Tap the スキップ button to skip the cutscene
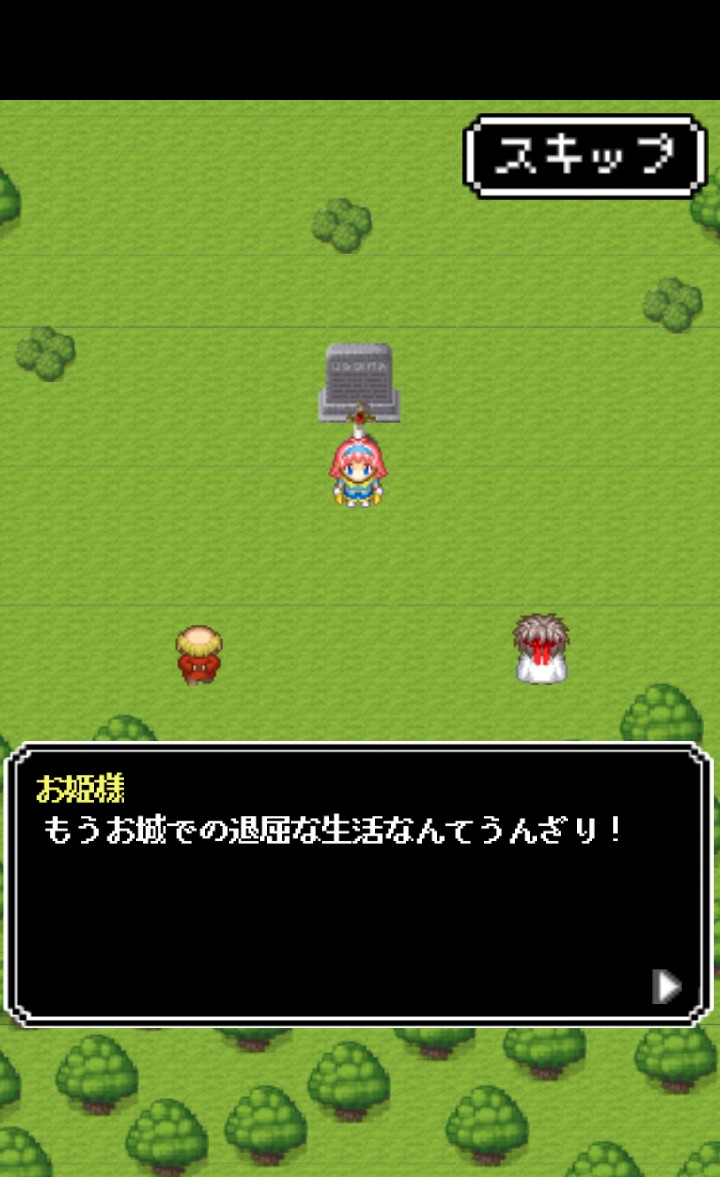This screenshot has height=1177, width=720. (585, 156)
